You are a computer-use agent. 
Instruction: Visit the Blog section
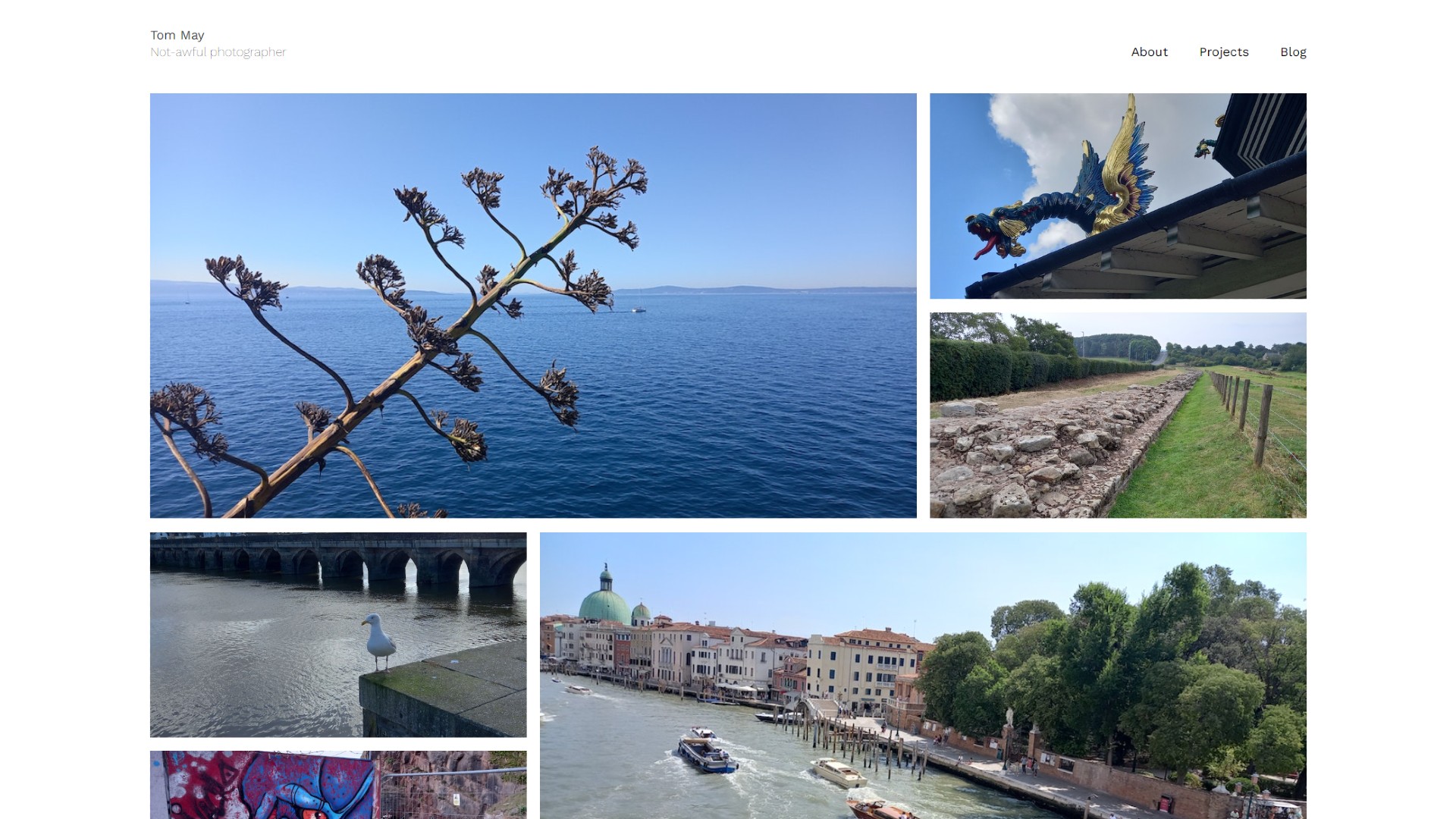tap(1292, 52)
